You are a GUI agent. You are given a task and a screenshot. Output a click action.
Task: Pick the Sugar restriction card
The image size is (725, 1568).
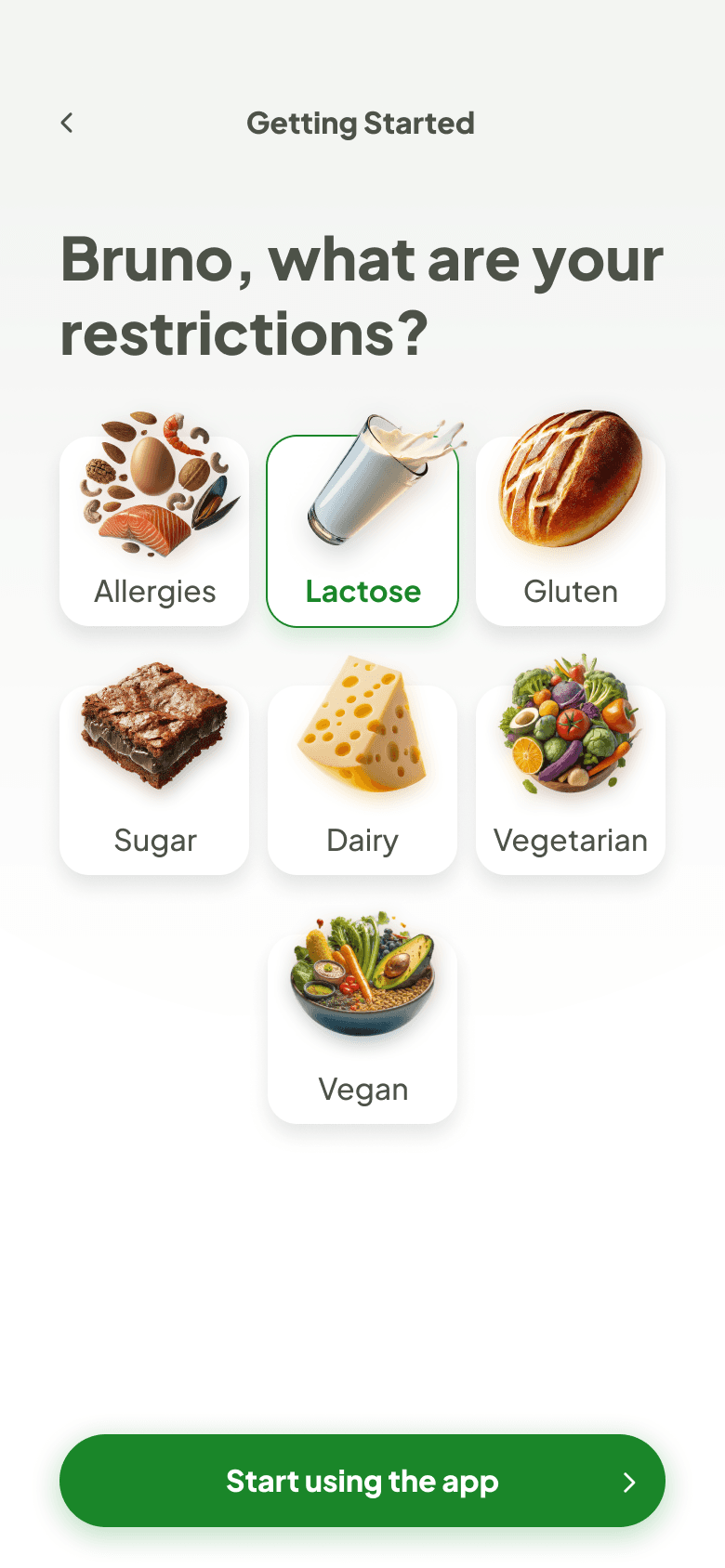pos(154,779)
